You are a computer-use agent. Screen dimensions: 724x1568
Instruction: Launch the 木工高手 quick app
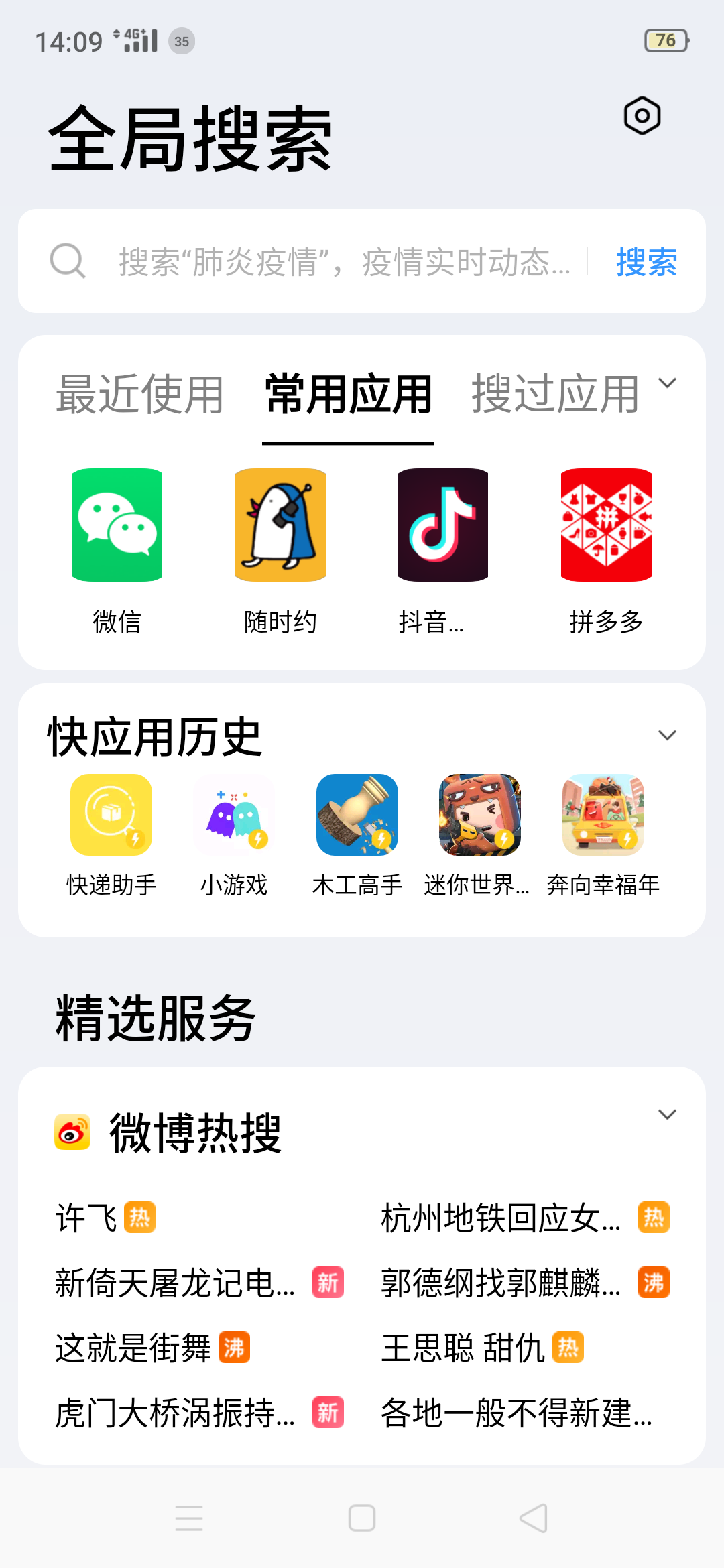click(x=357, y=815)
